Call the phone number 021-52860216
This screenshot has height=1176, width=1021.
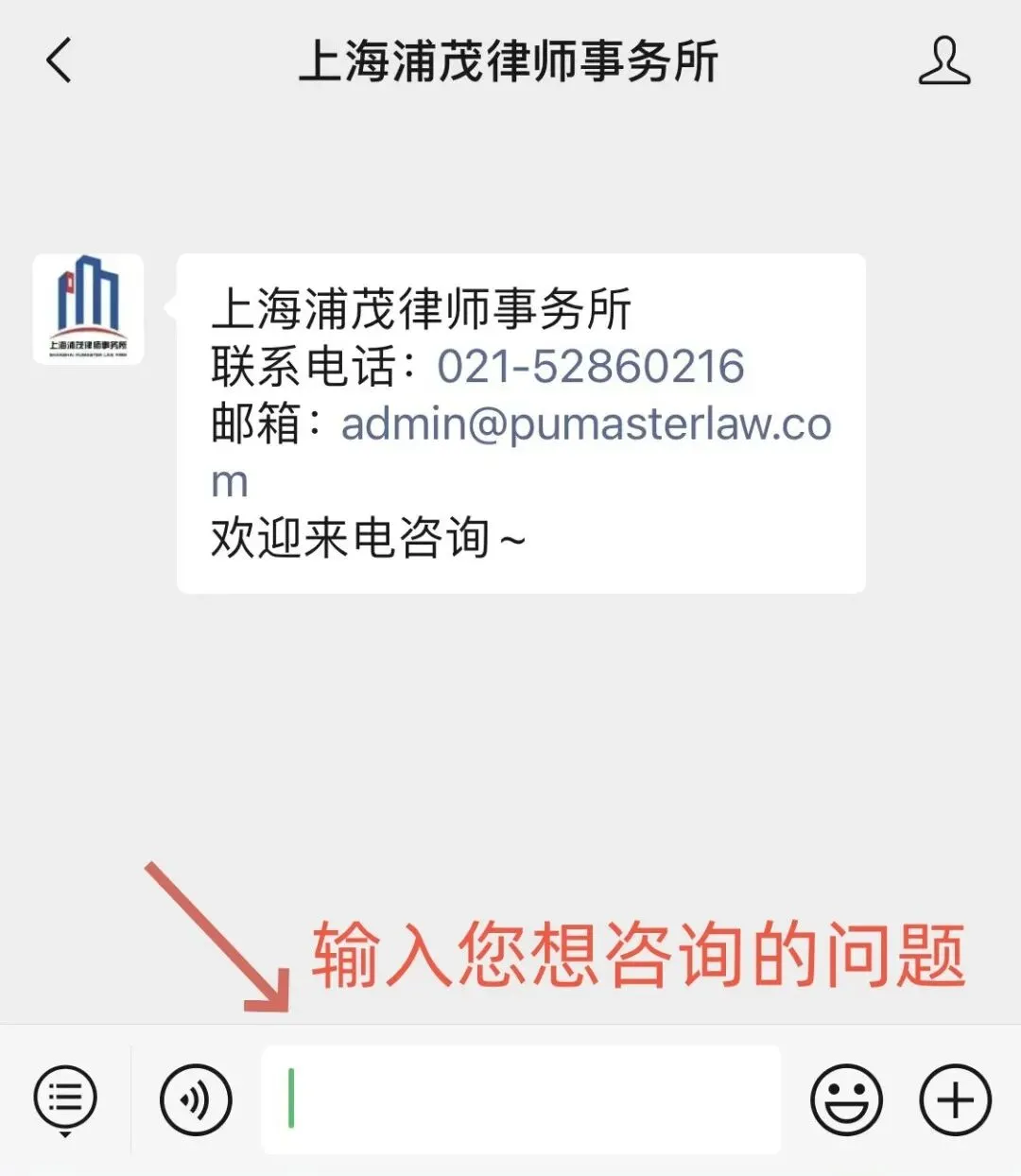click(590, 367)
